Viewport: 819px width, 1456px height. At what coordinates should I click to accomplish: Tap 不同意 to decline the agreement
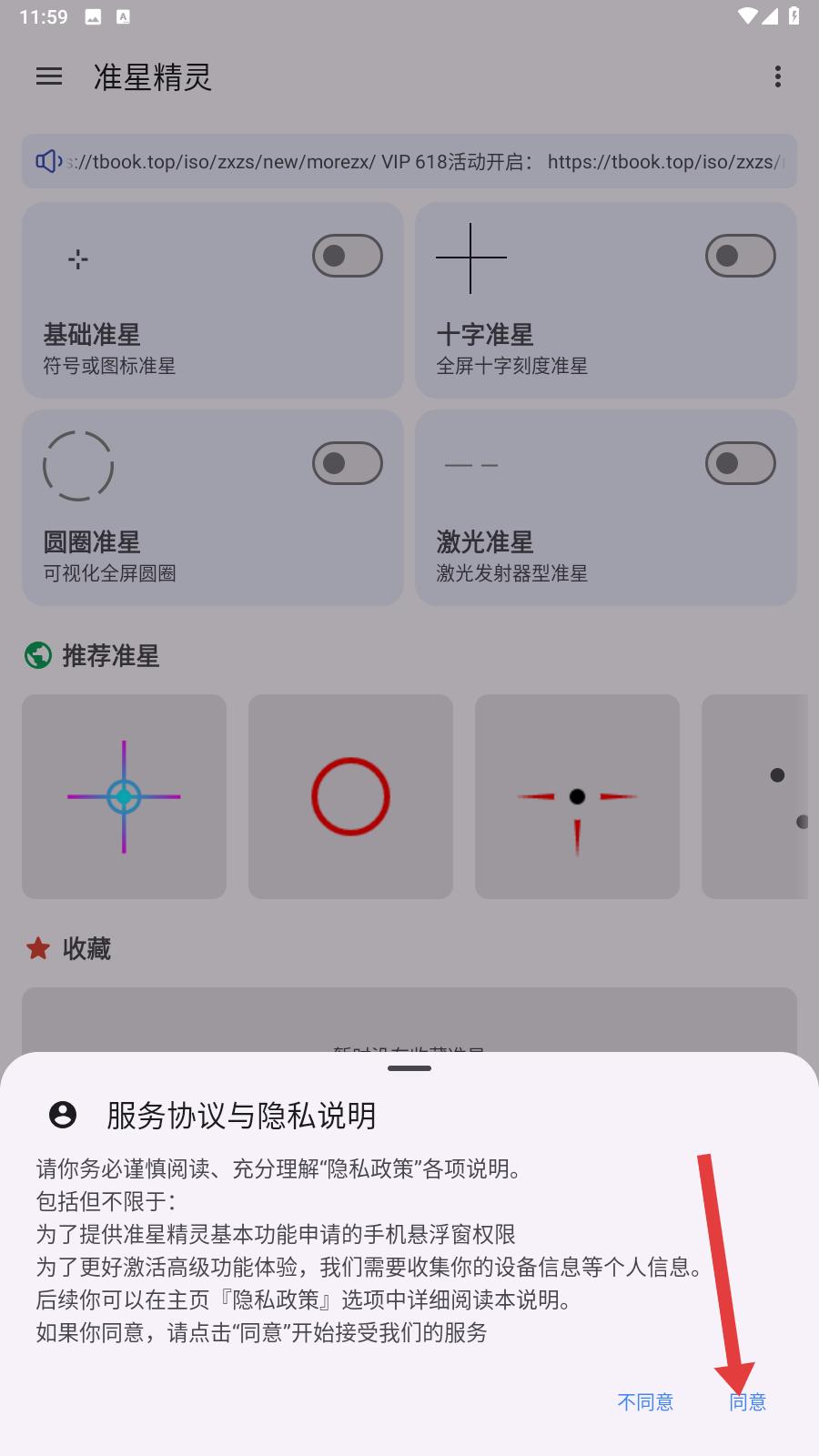[645, 1401]
